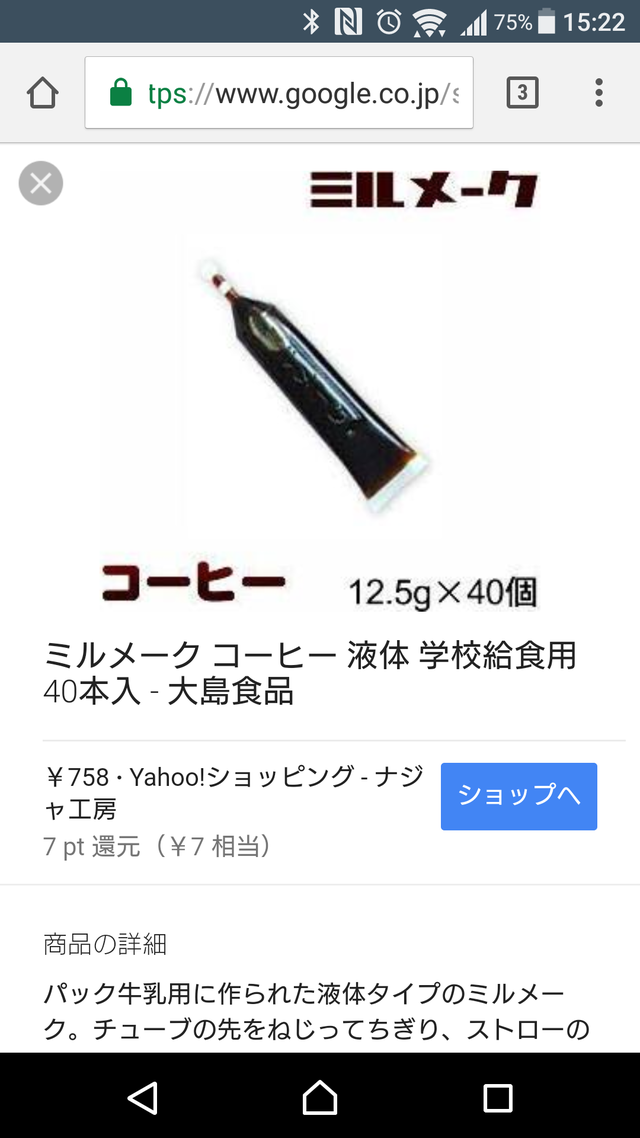The image size is (640, 1138).
Task: Tap the ショップへ button
Action: tap(518, 796)
